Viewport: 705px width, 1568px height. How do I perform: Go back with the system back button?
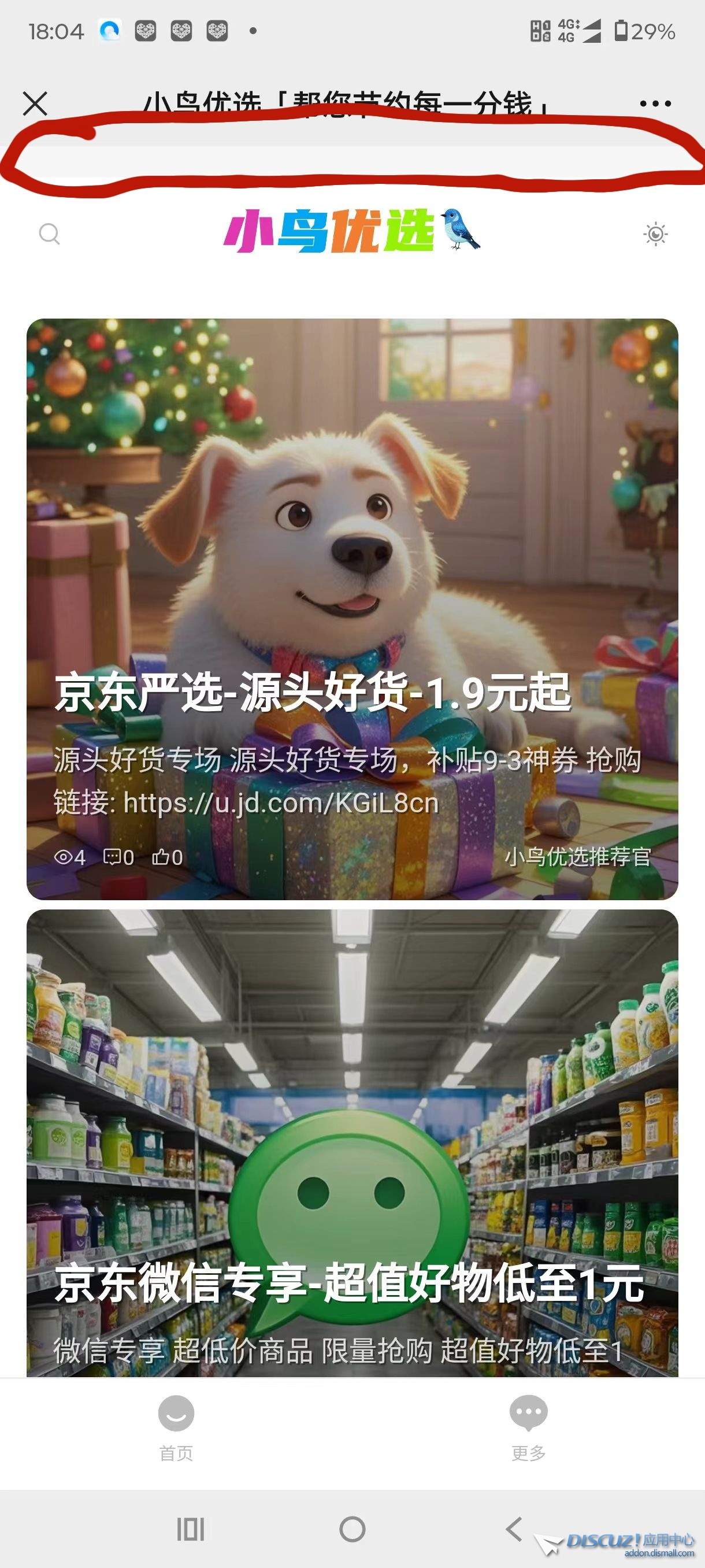click(x=514, y=1529)
